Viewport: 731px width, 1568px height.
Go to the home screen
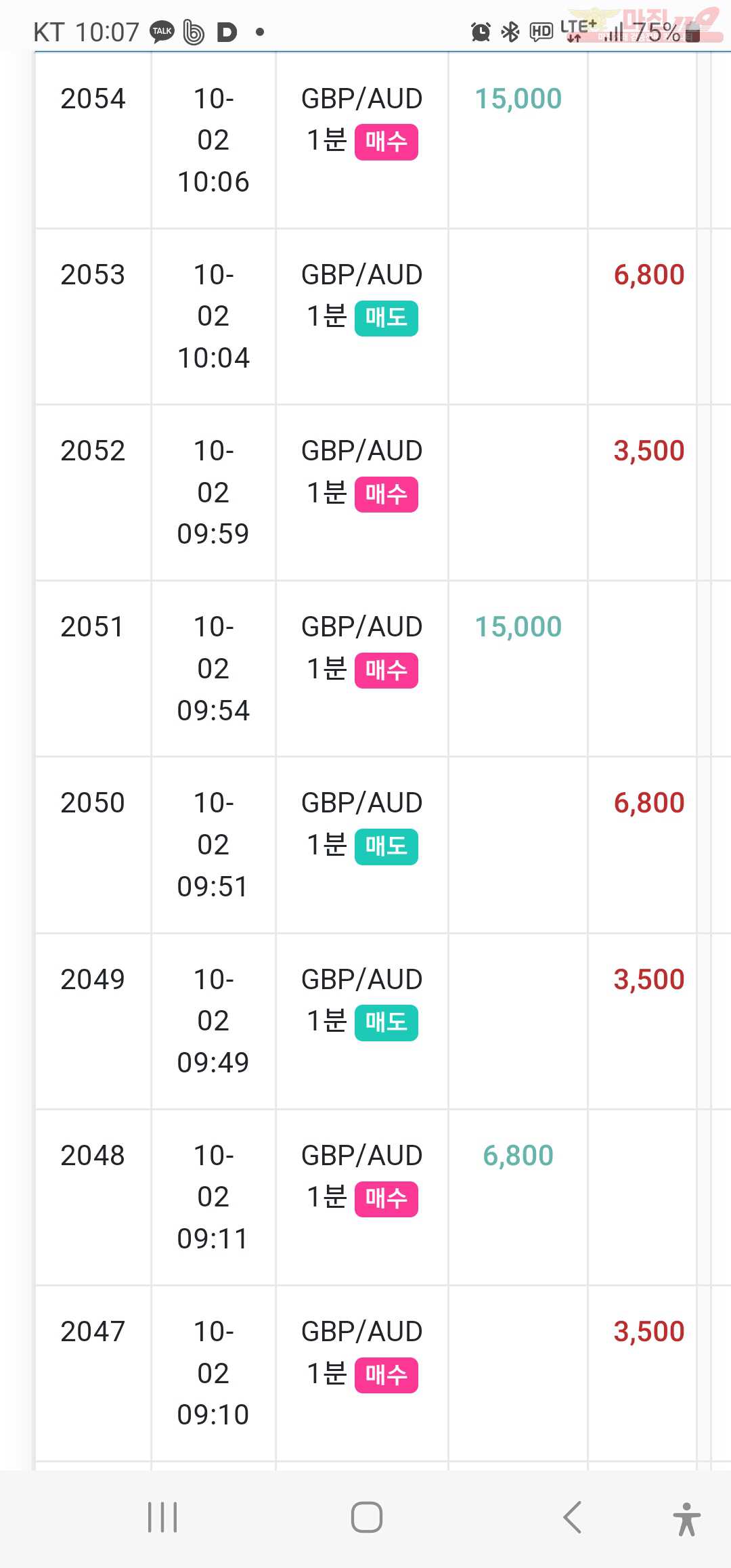pyautogui.click(x=366, y=1517)
